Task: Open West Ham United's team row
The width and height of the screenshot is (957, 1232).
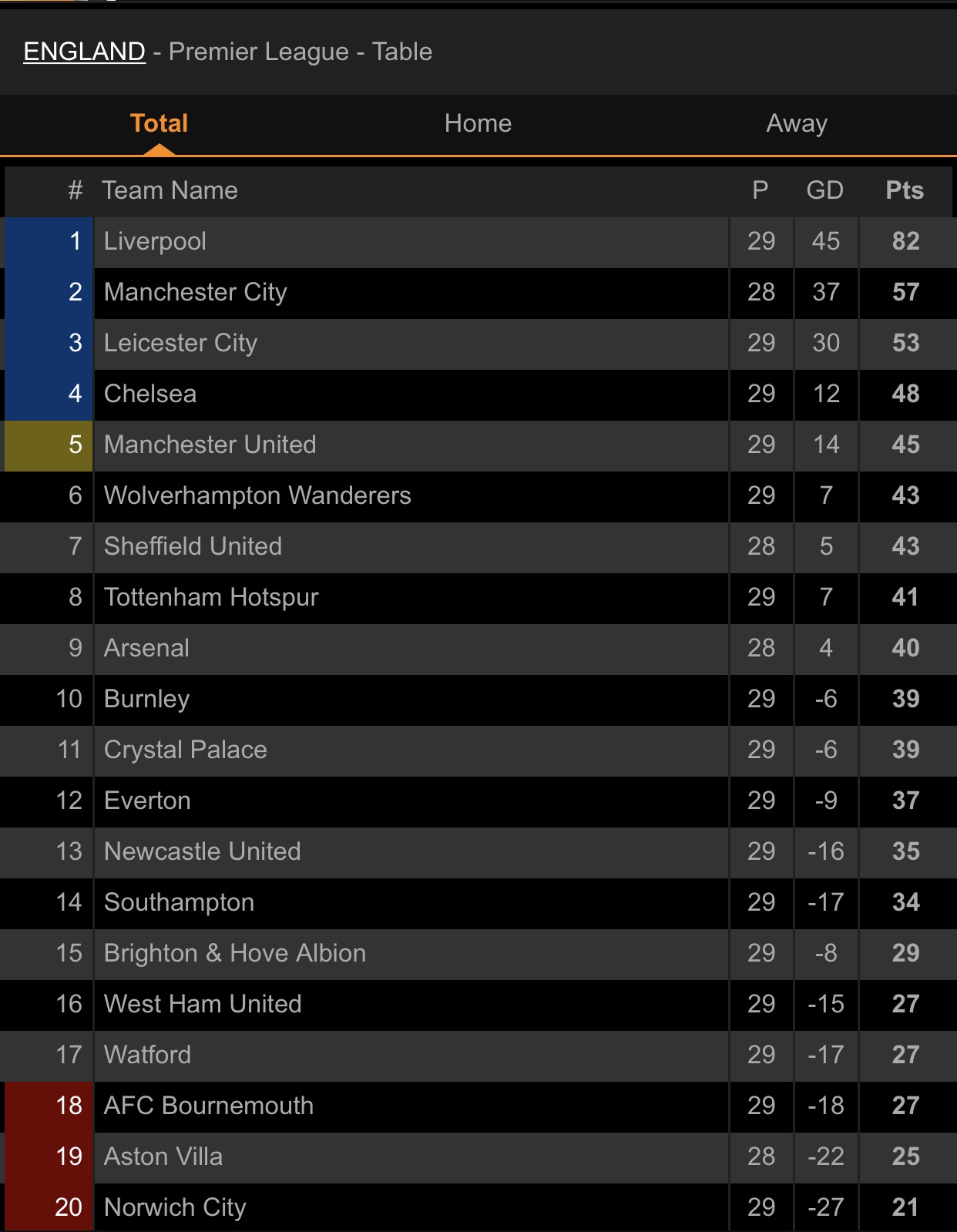Action: [x=203, y=1004]
